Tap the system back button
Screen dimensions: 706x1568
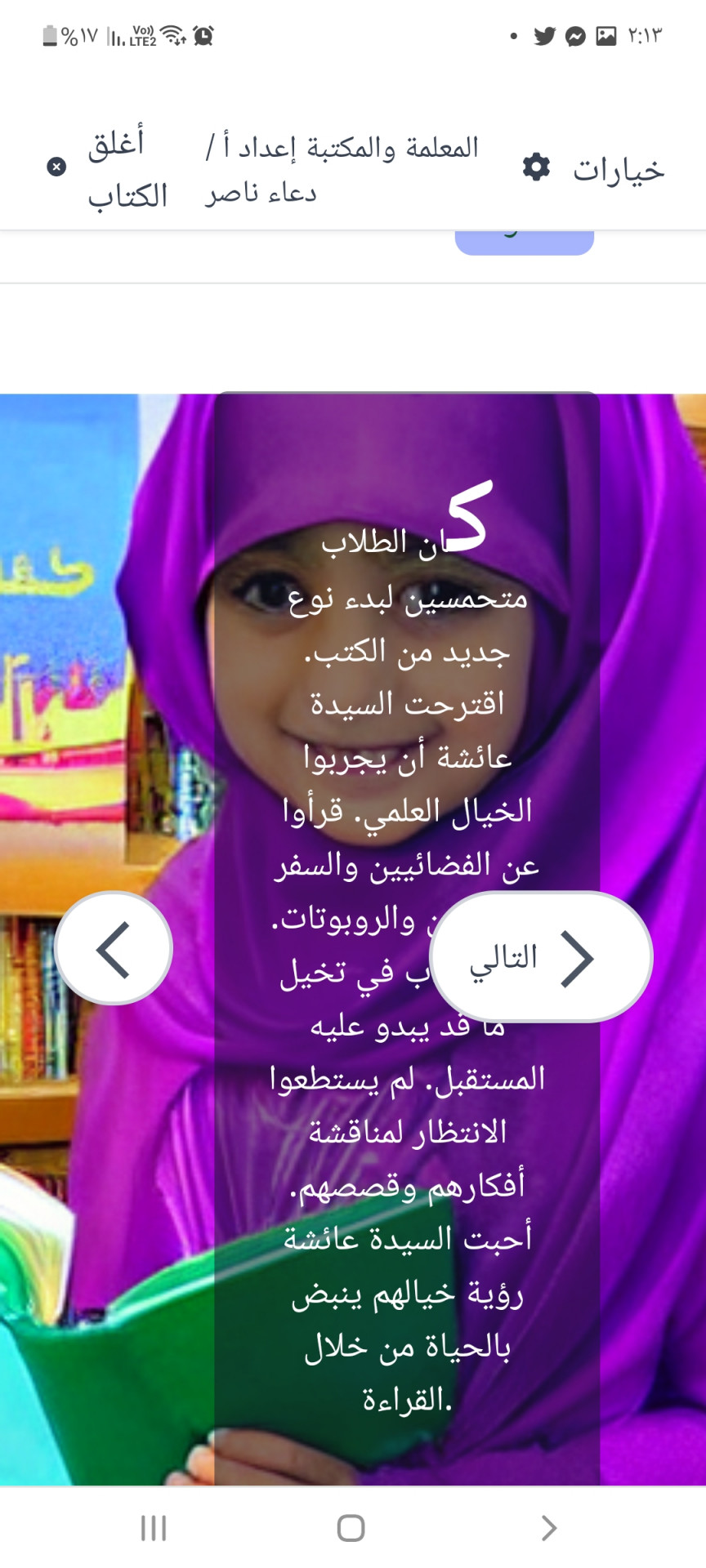tap(549, 1528)
